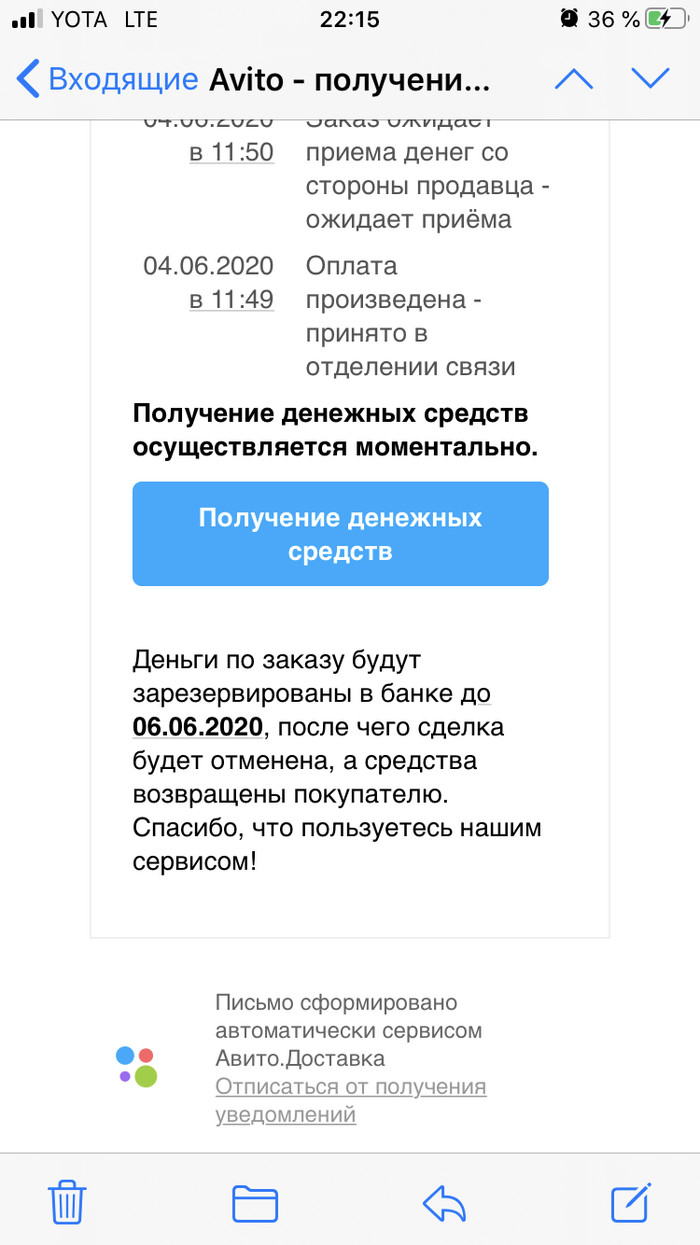Open the underlined в 11:49 time link
Viewport: 700px width, 1245px height.
click(231, 299)
